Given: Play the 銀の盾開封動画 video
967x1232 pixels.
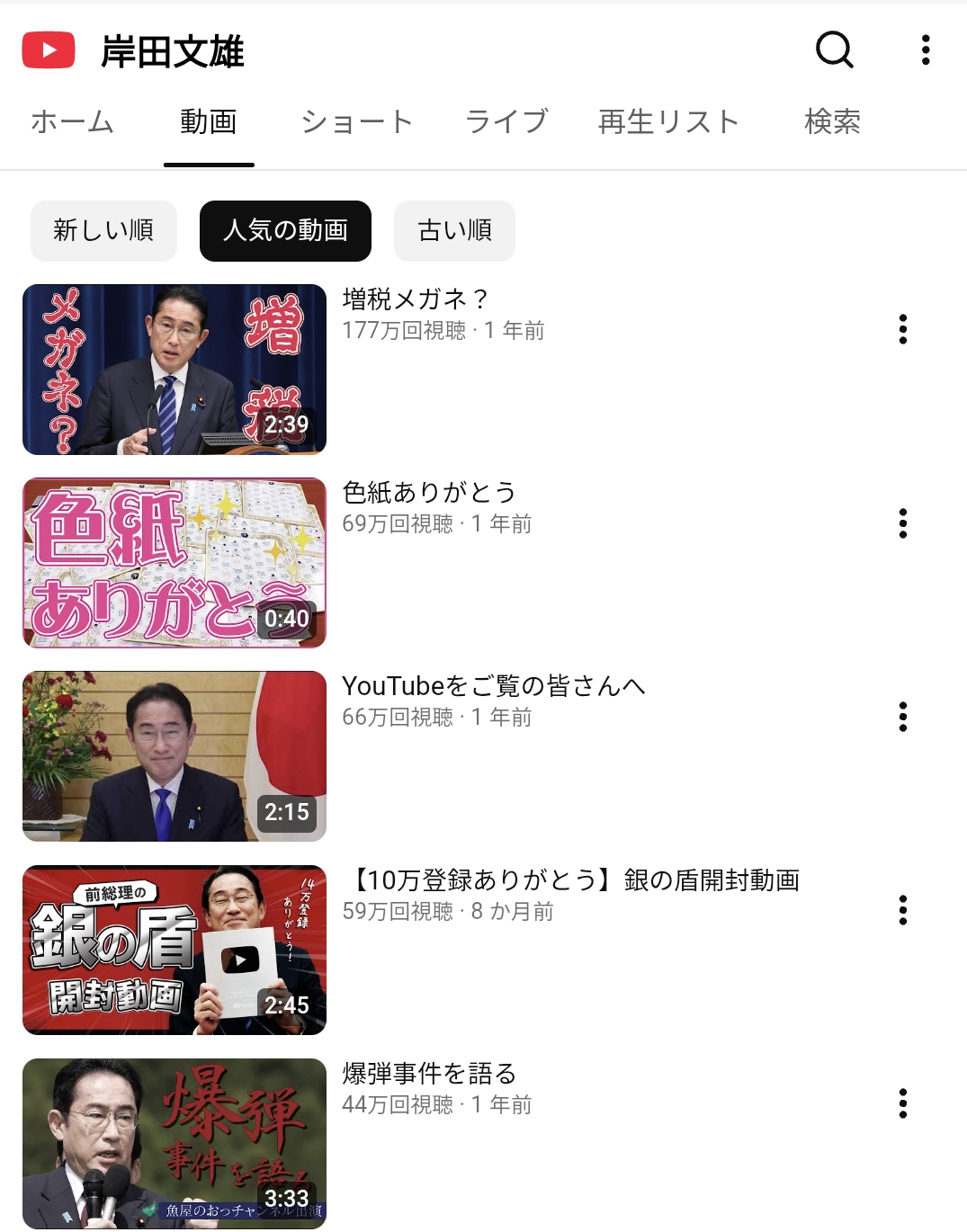Looking at the screenshot, I should click(175, 950).
